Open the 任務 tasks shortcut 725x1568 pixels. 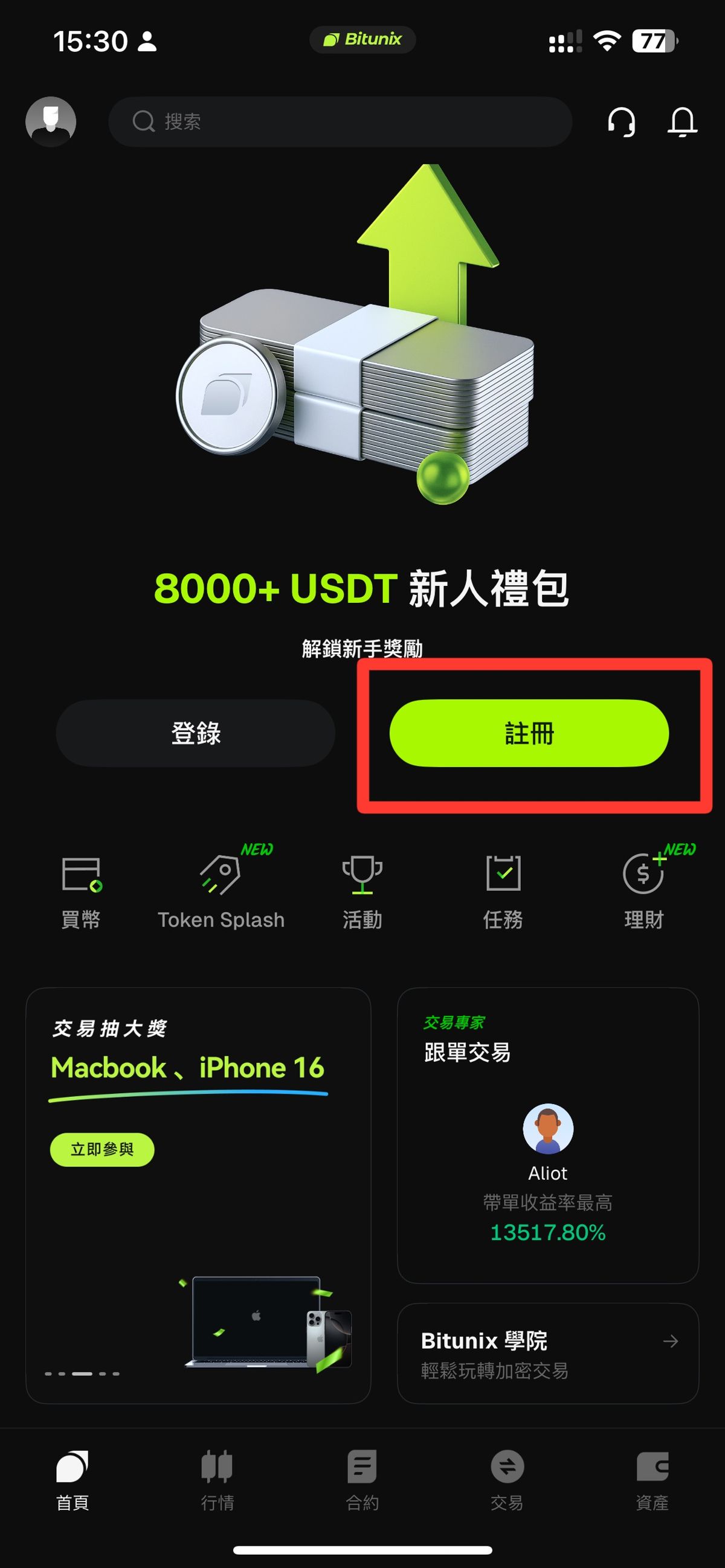[503, 890]
